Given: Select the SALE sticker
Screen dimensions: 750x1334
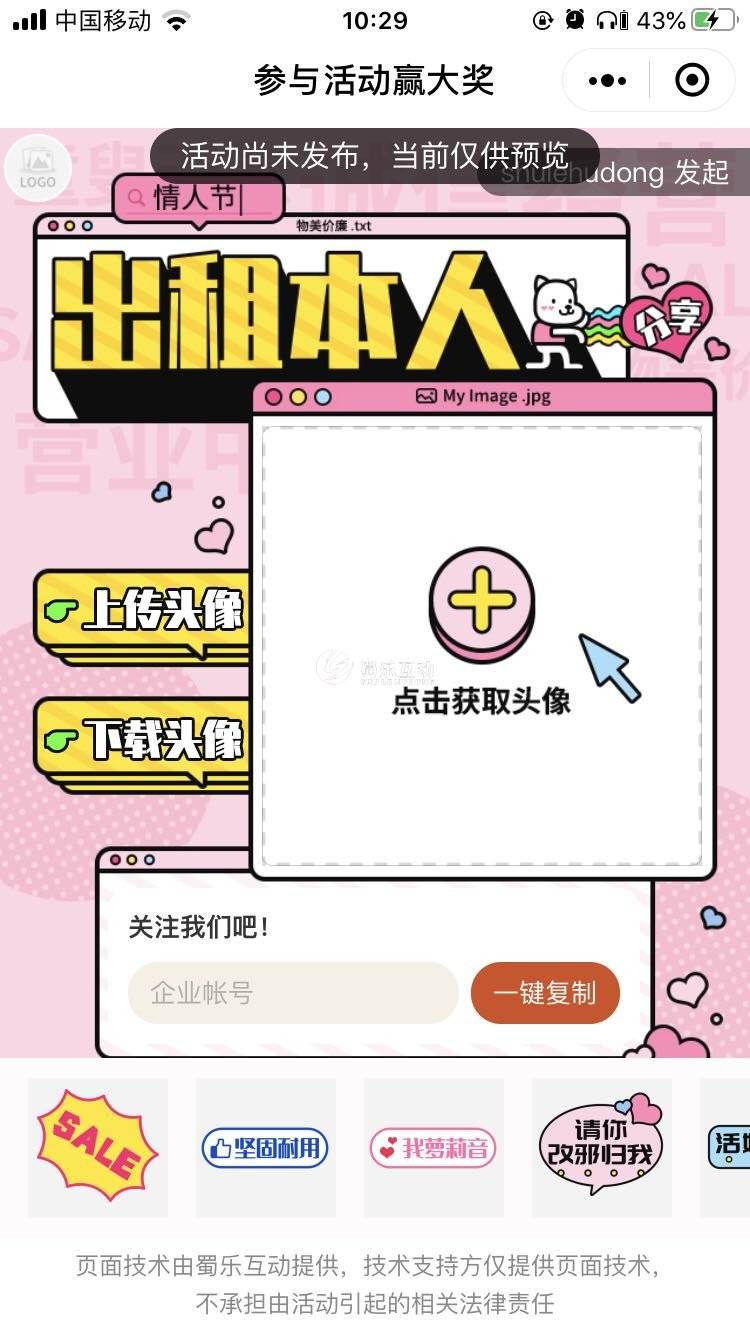Looking at the screenshot, I should tap(97, 1148).
